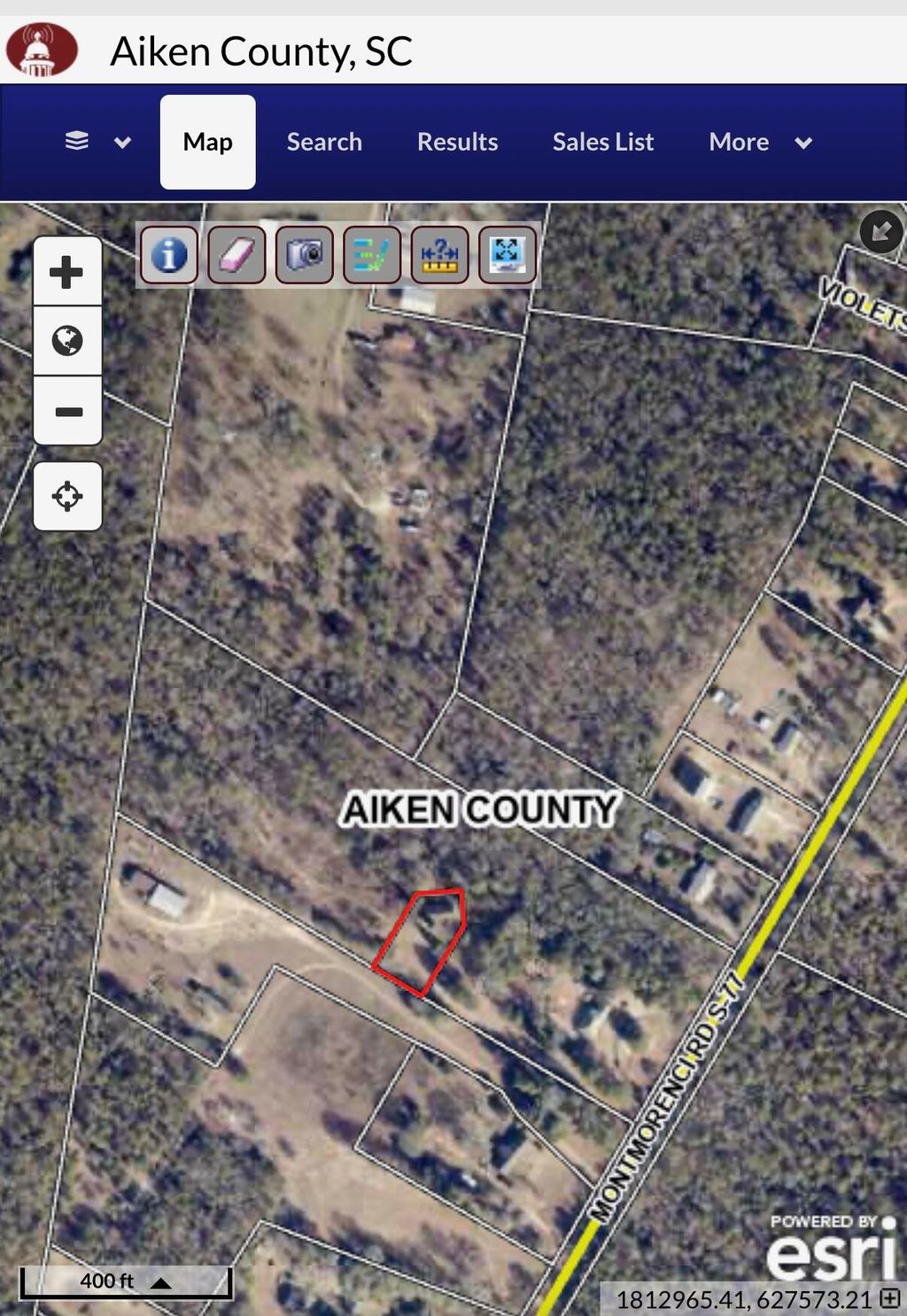Go to the Sales List tab

tap(603, 142)
